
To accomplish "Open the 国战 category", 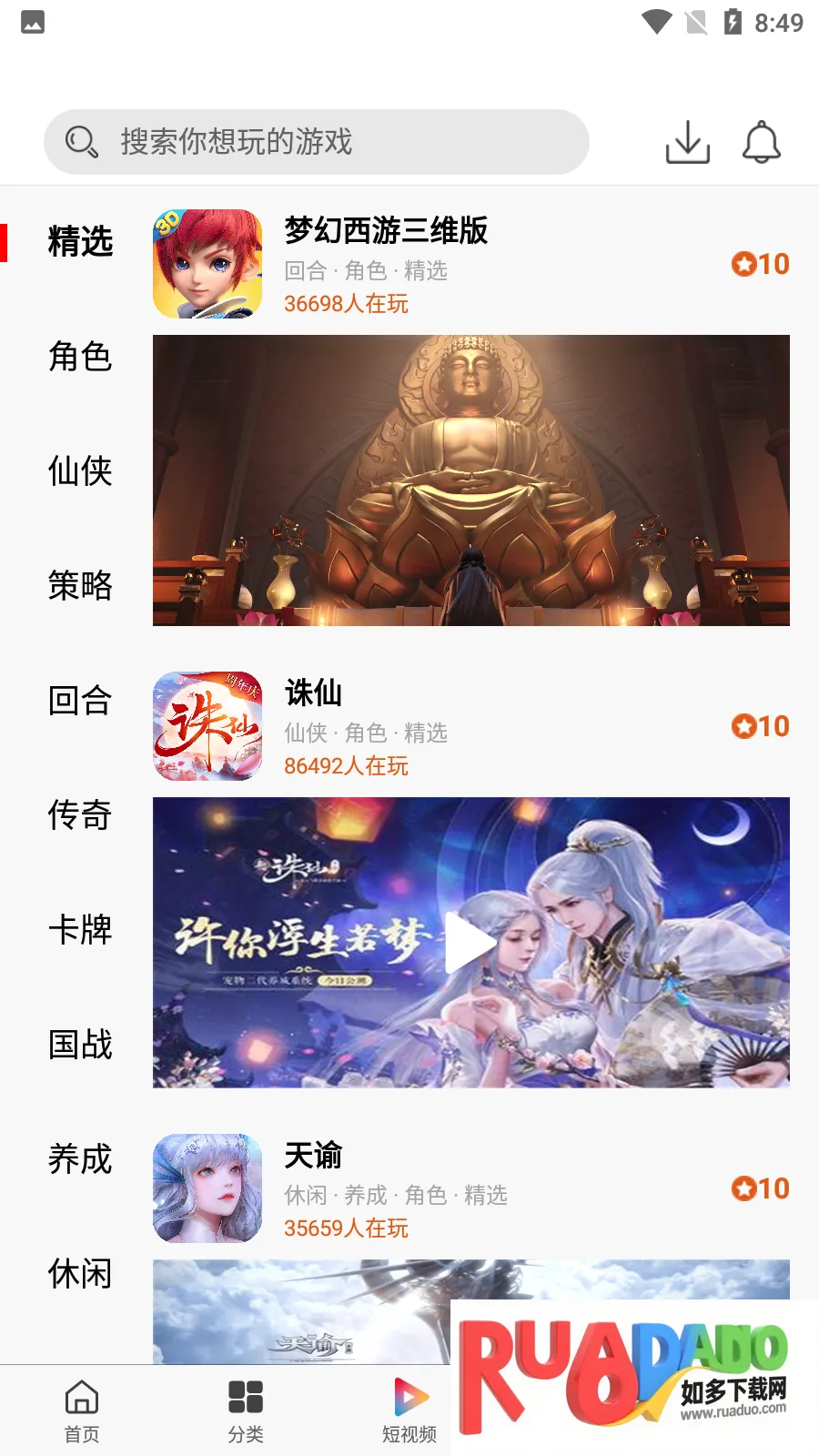I will click(x=80, y=1045).
